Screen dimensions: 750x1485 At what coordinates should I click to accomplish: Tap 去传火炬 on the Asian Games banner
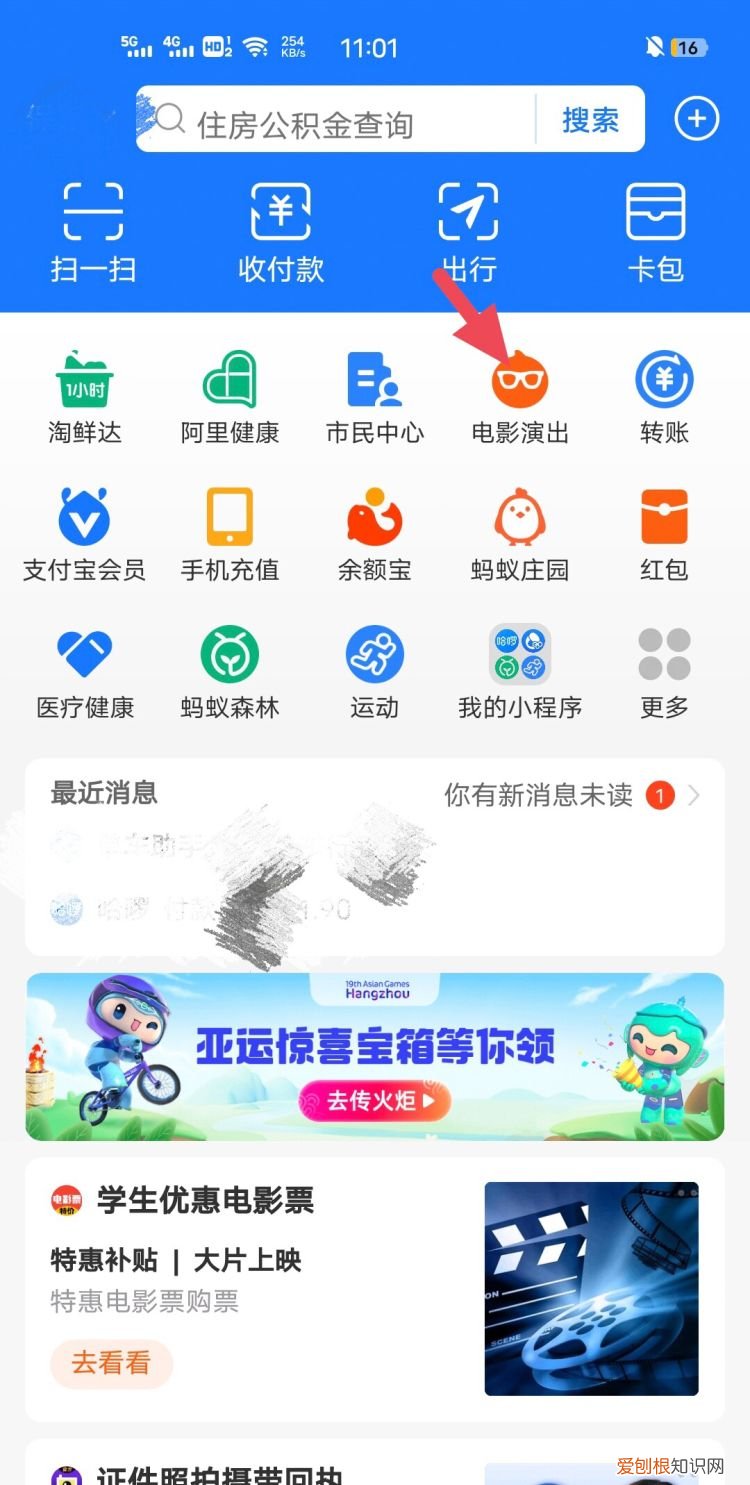374,1100
